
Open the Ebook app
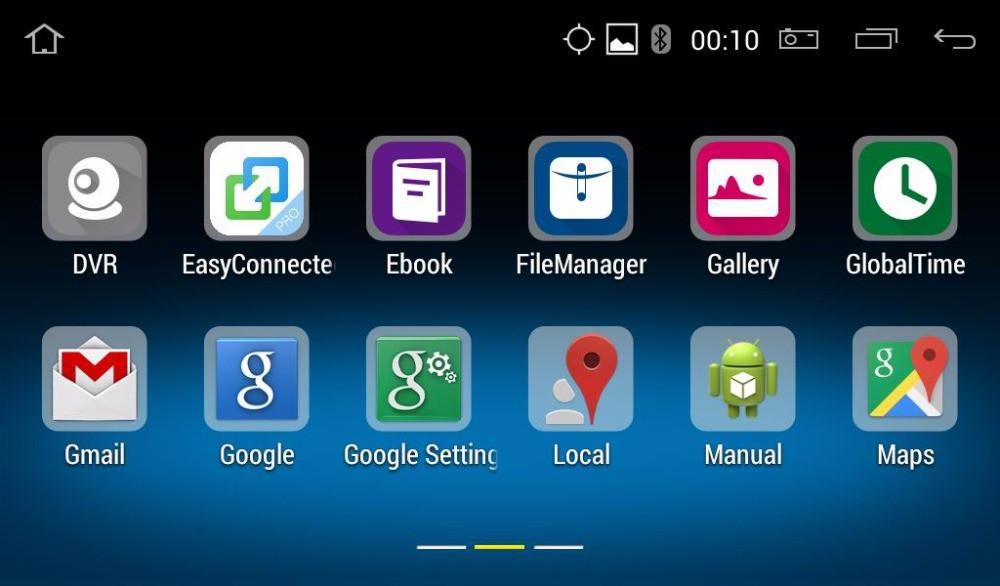[418, 189]
